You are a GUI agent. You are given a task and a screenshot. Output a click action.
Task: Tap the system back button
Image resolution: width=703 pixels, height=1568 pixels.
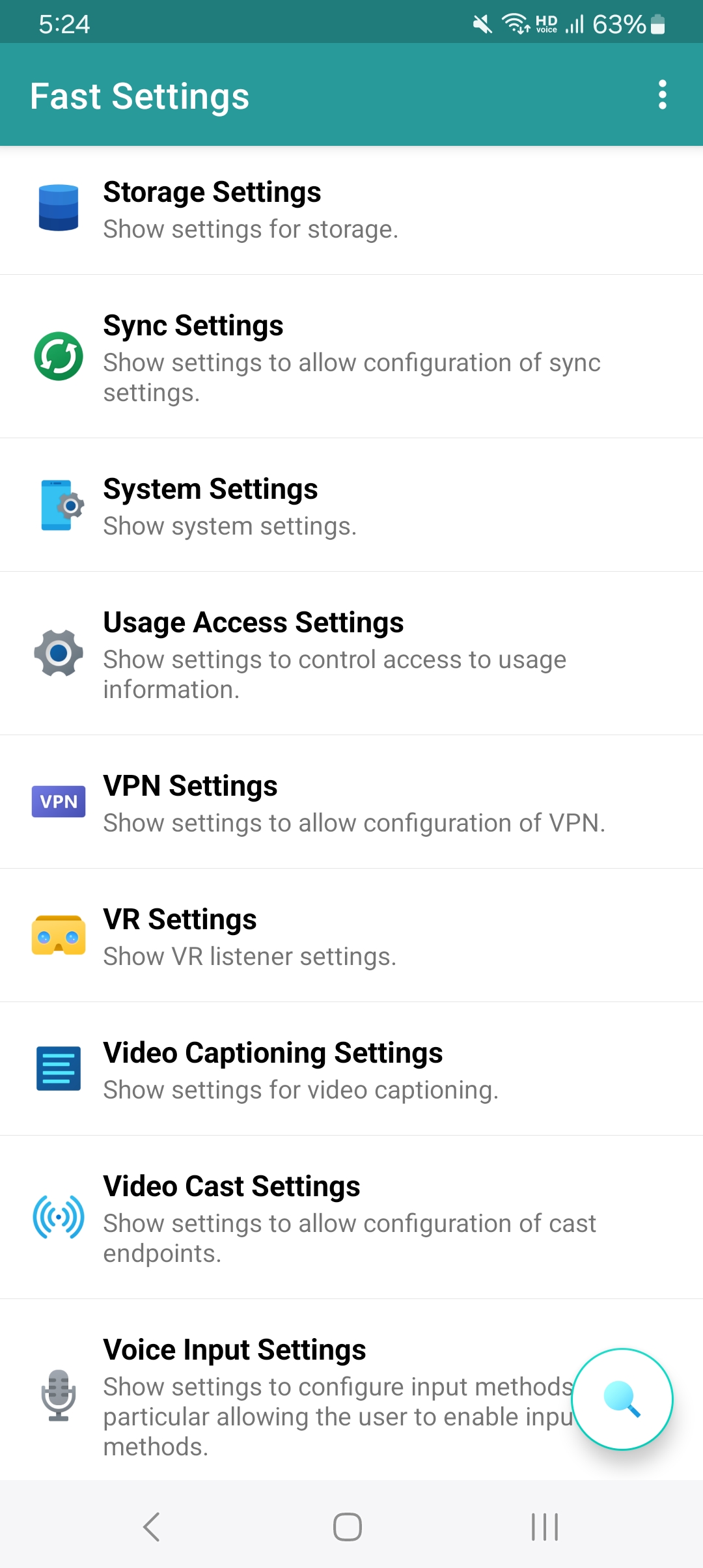[x=152, y=1526]
